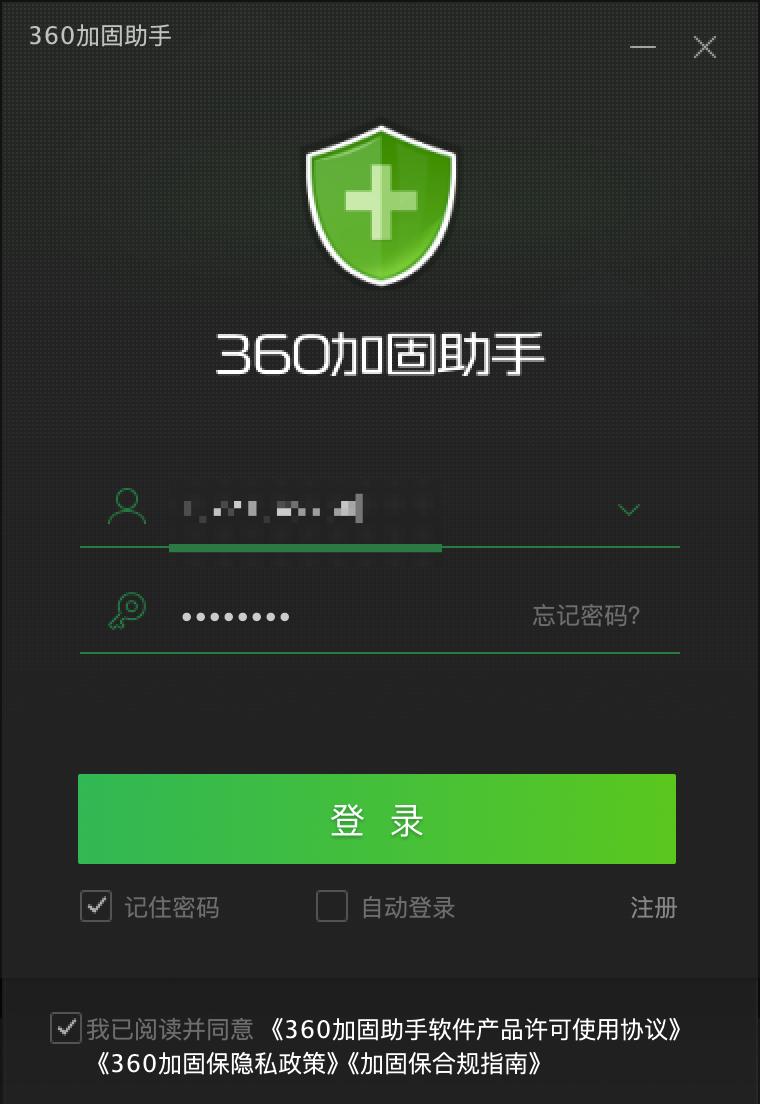Open 《360加固助手软件产品许可使用协议》

[x=477, y=1029]
